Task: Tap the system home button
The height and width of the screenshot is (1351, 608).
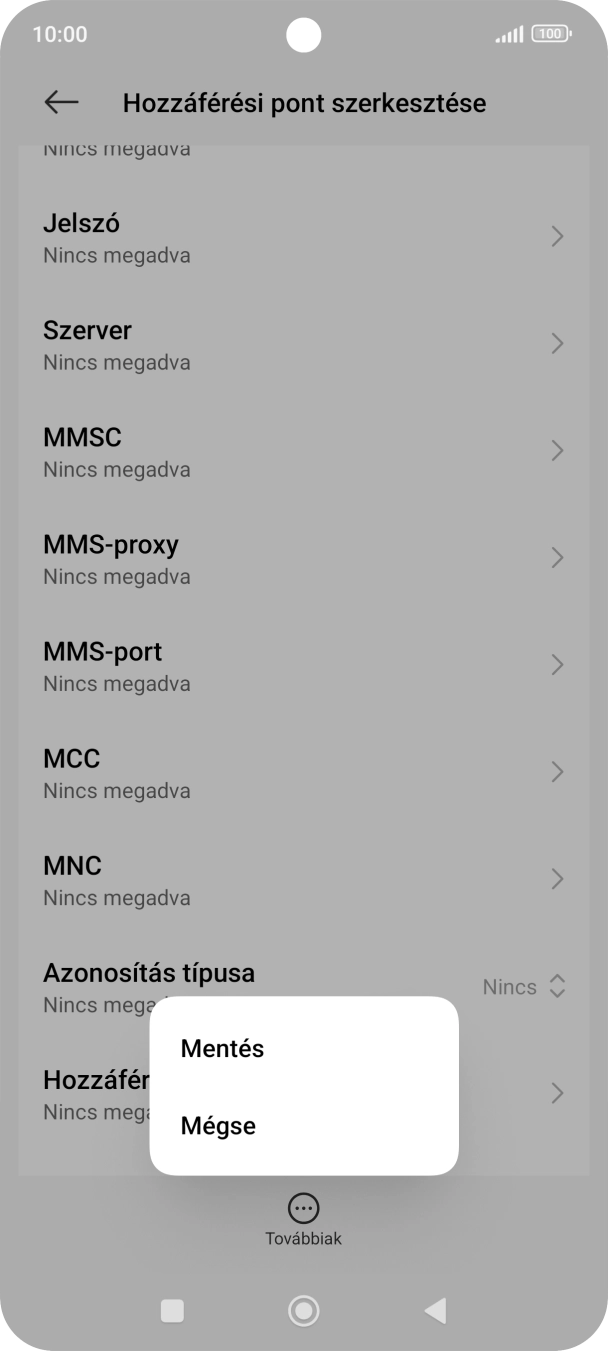Action: point(303,1310)
